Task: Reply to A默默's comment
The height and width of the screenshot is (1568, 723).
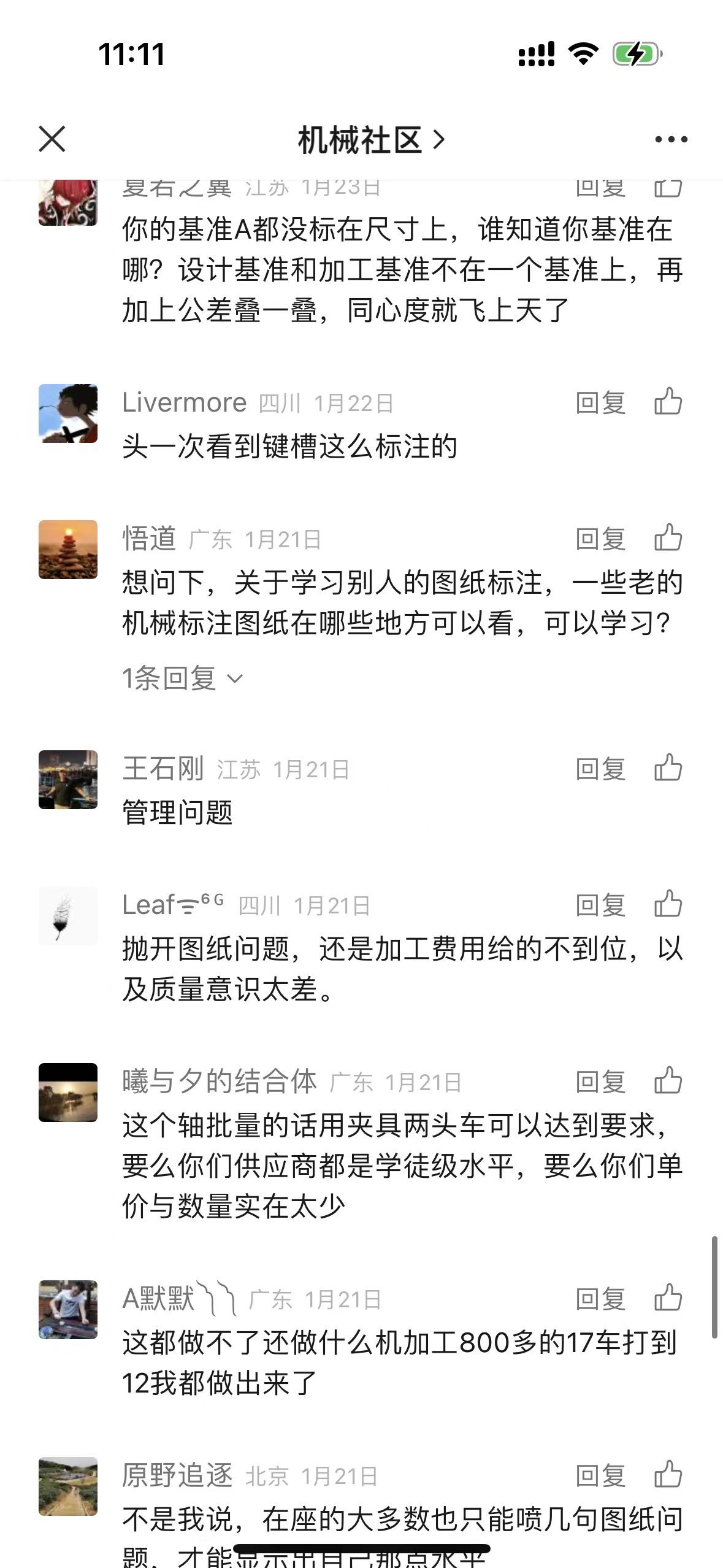Action: click(600, 1299)
